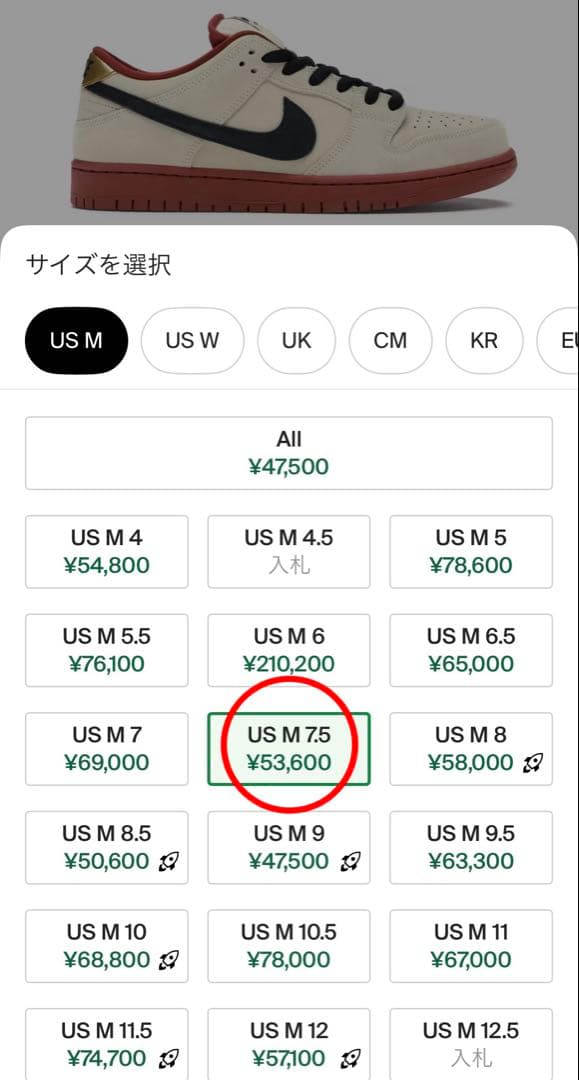The width and height of the screenshot is (579, 1080).
Task: Select size US M 7.5 at ¥53,600
Action: (289, 749)
